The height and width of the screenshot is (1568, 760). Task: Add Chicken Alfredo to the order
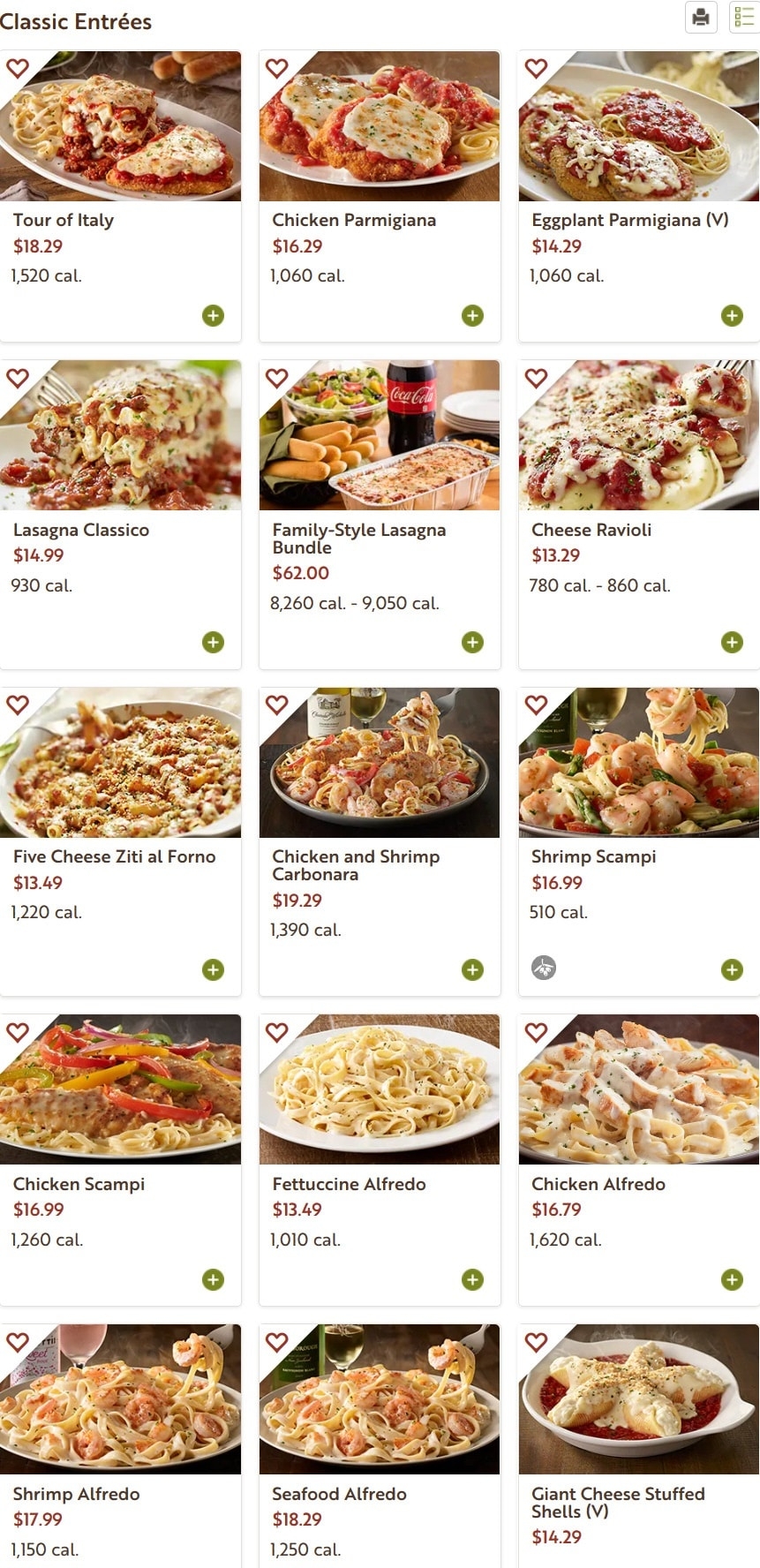point(732,1279)
